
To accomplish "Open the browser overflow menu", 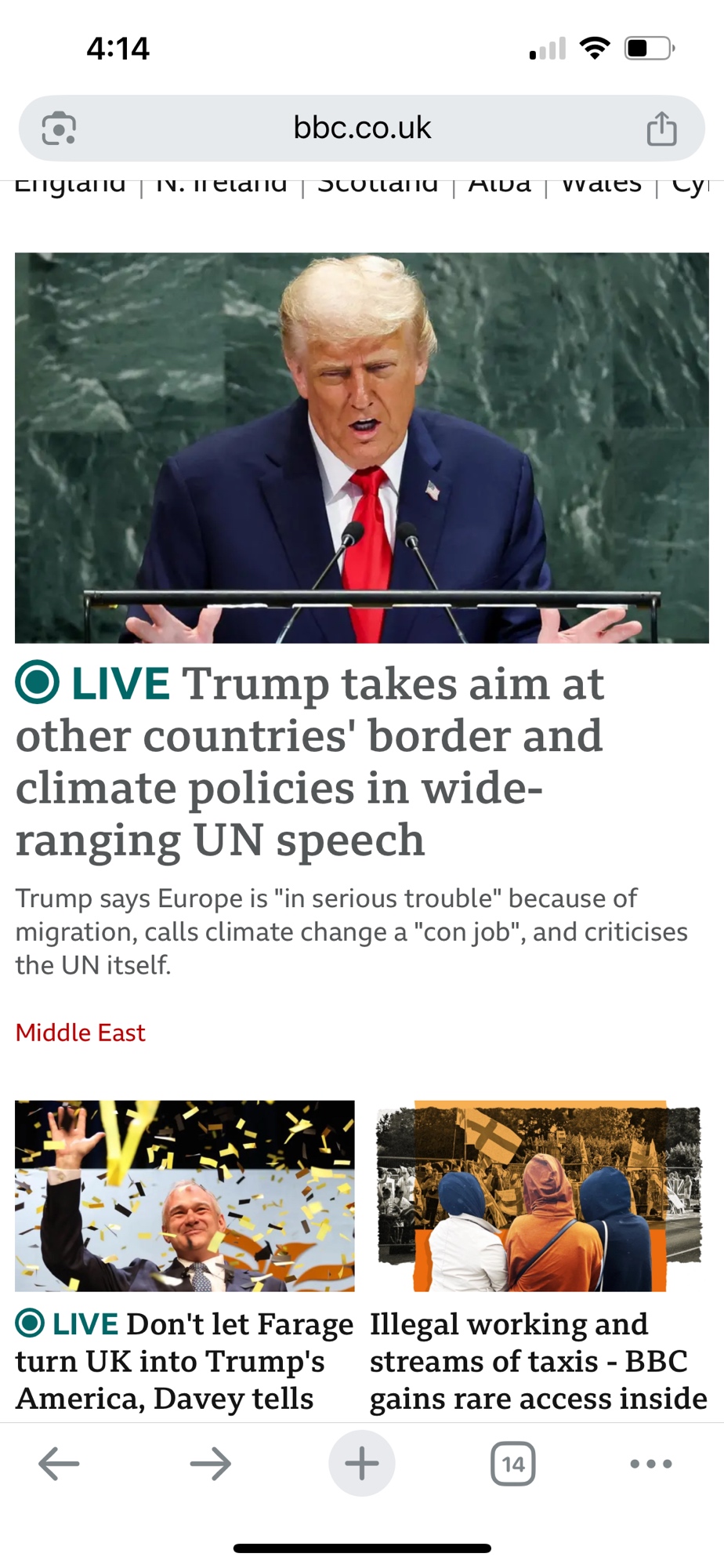I will [651, 1463].
